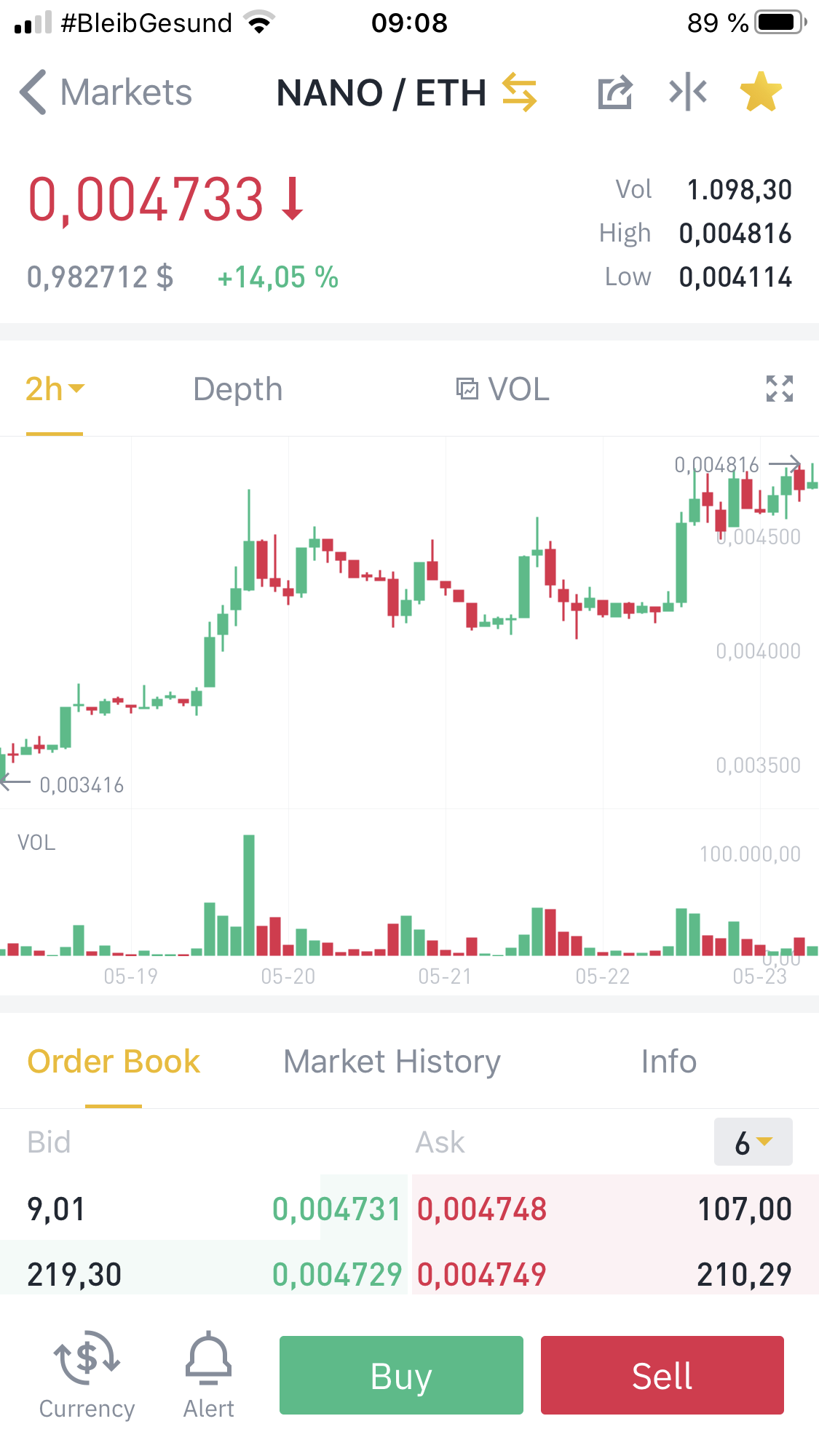Expand chart to fullscreen
Image resolution: width=819 pixels, height=1456 pixels.
point(779,389)
